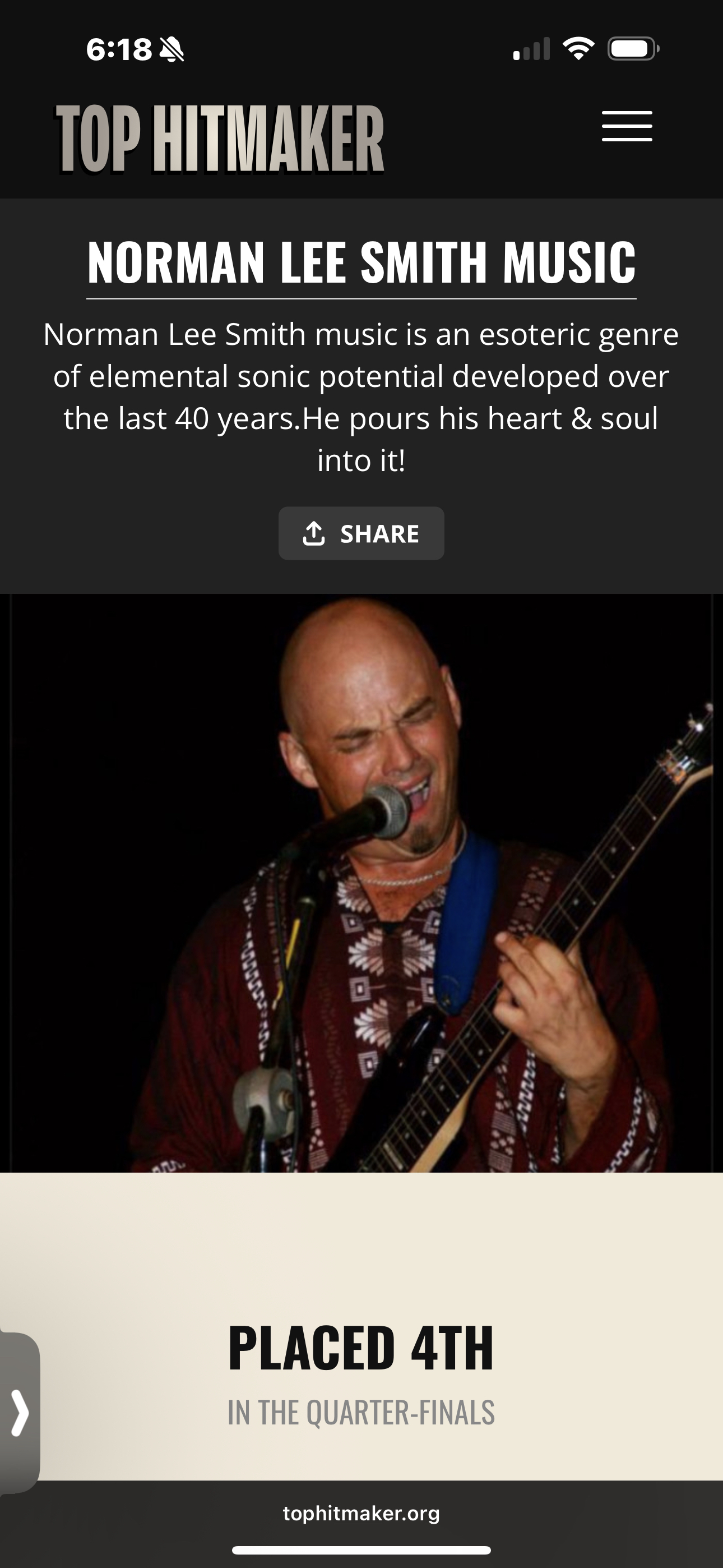Tap the tophitmaker.org address bar
This screenshot has height=1568, width=723.
(361, 1513)
